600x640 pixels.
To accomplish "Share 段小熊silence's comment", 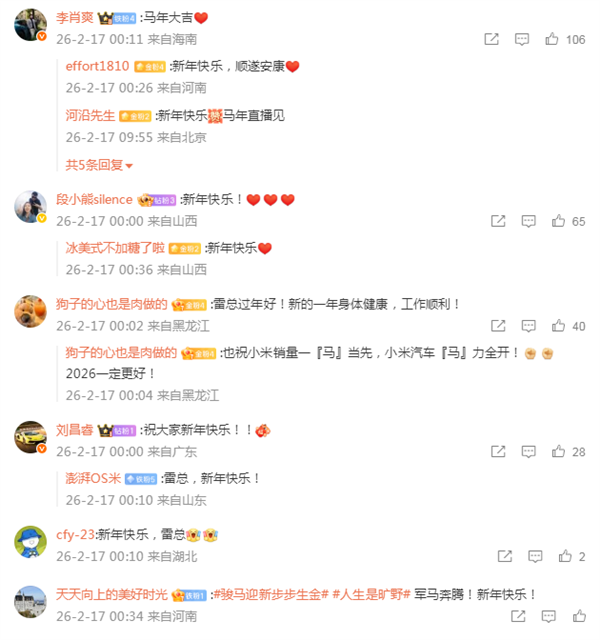I will click(x=499, y=221).
